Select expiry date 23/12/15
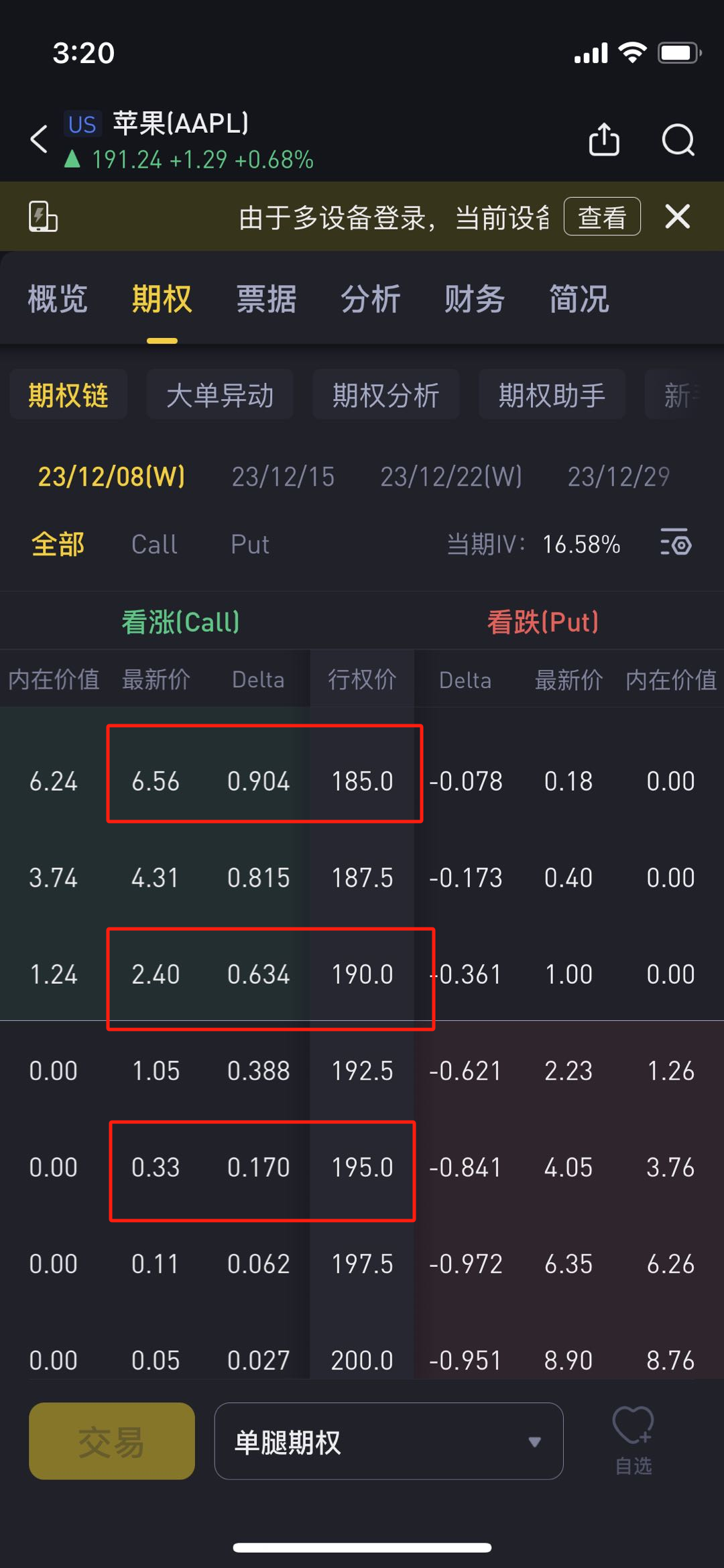The width and height of the screenshot is (724, 1568). (x=283, y=477)
